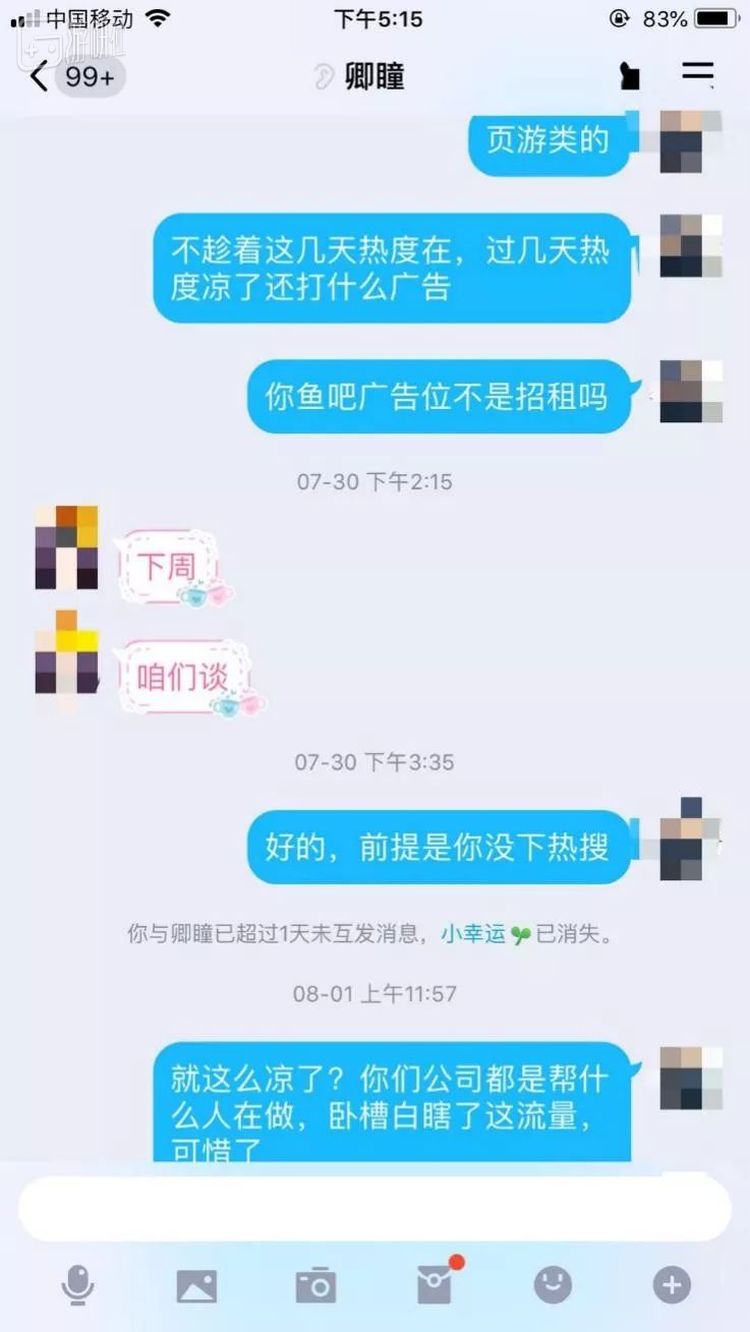750x1332 pixels.
Task: Open the 小幸运 link
Action: click(474, 935)
